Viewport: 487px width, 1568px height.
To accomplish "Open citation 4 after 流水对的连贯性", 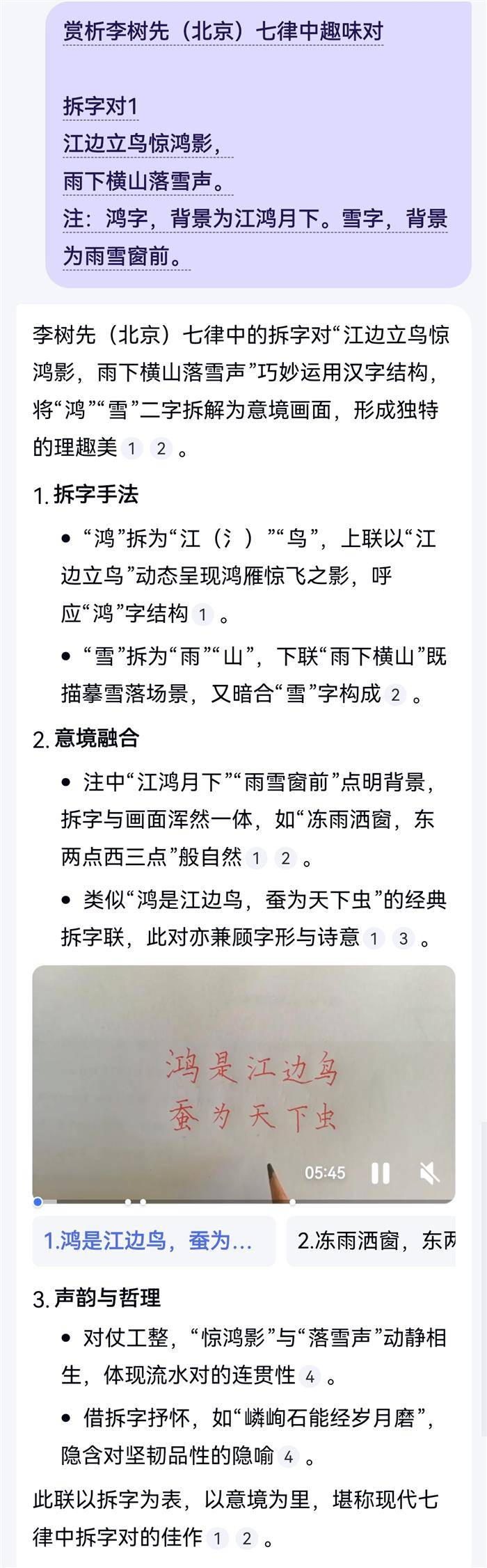I will click(x=310, y=1377).
